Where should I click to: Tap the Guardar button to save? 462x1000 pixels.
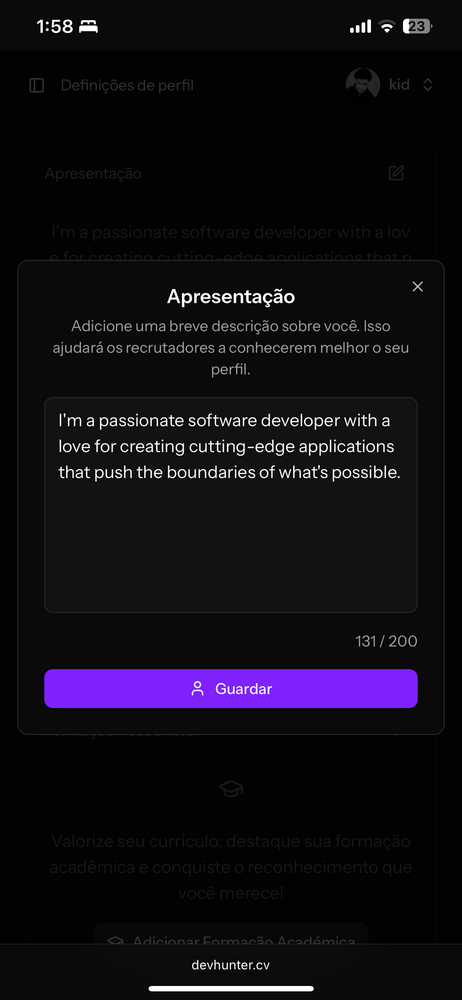click(x=231, y=689)
